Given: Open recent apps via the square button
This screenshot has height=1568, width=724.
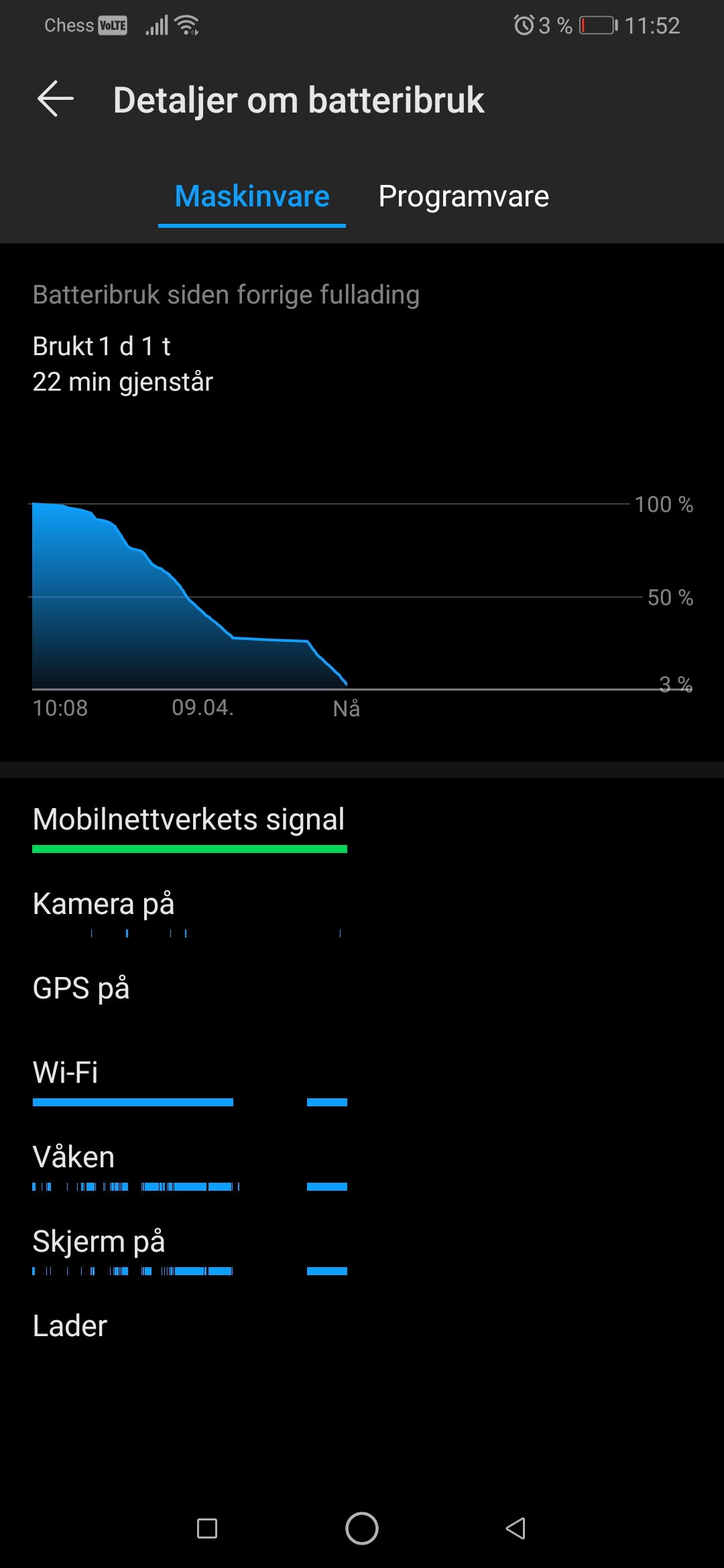Looking at the screenshot, I should (x=207, y=1528).
